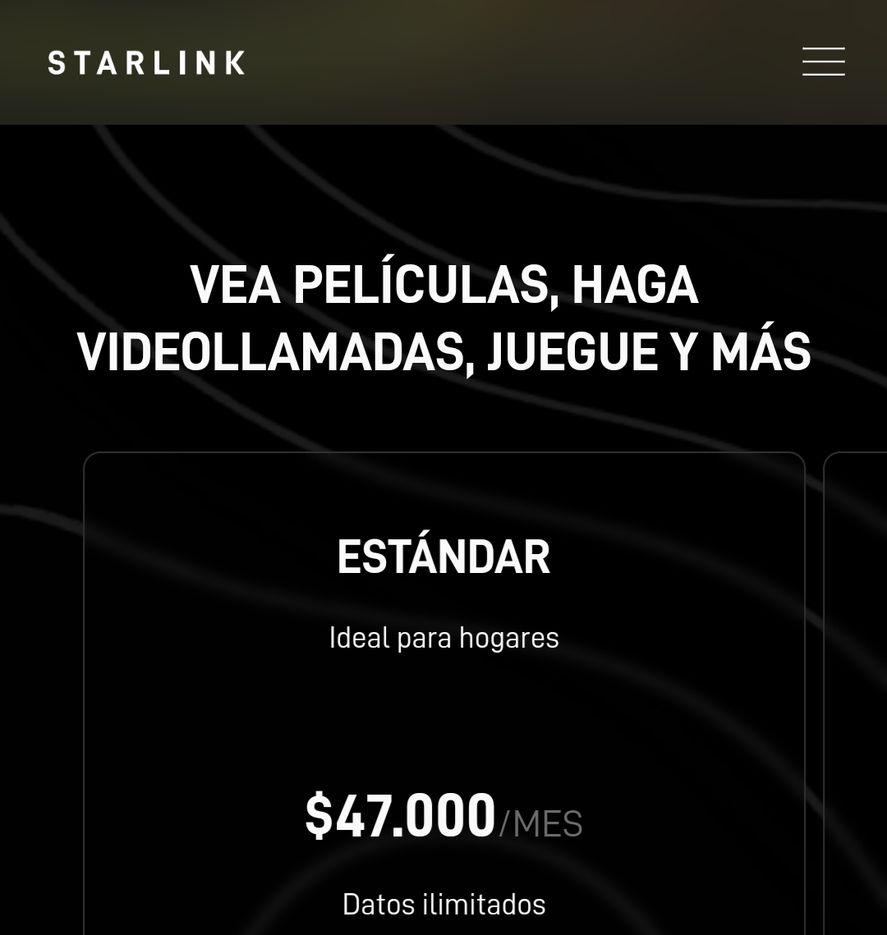Expand the site menu via the top-right icon
Image resolution: width=887 pixels, height=935 pixels.
point(822,61)
